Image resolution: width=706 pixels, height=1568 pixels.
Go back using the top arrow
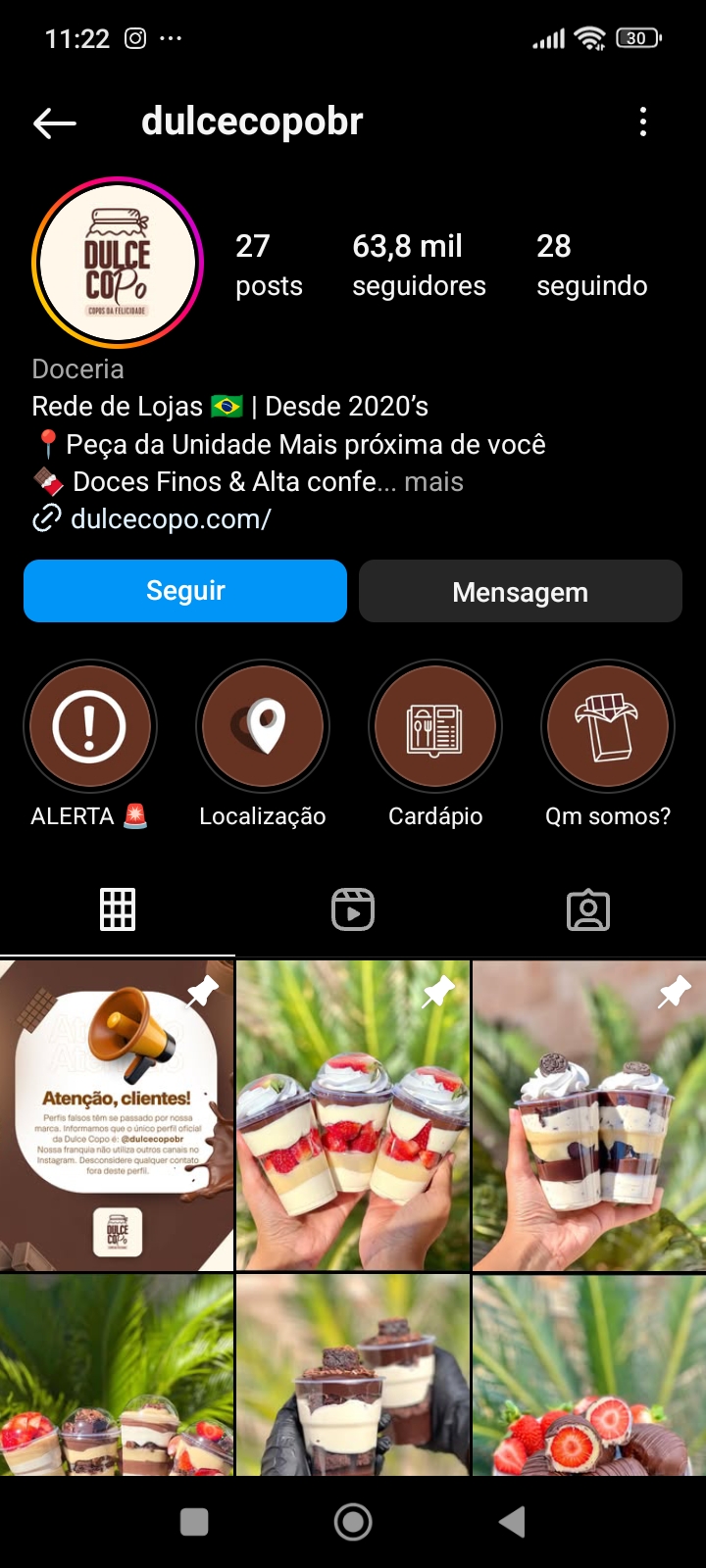[x=55, y=122]
